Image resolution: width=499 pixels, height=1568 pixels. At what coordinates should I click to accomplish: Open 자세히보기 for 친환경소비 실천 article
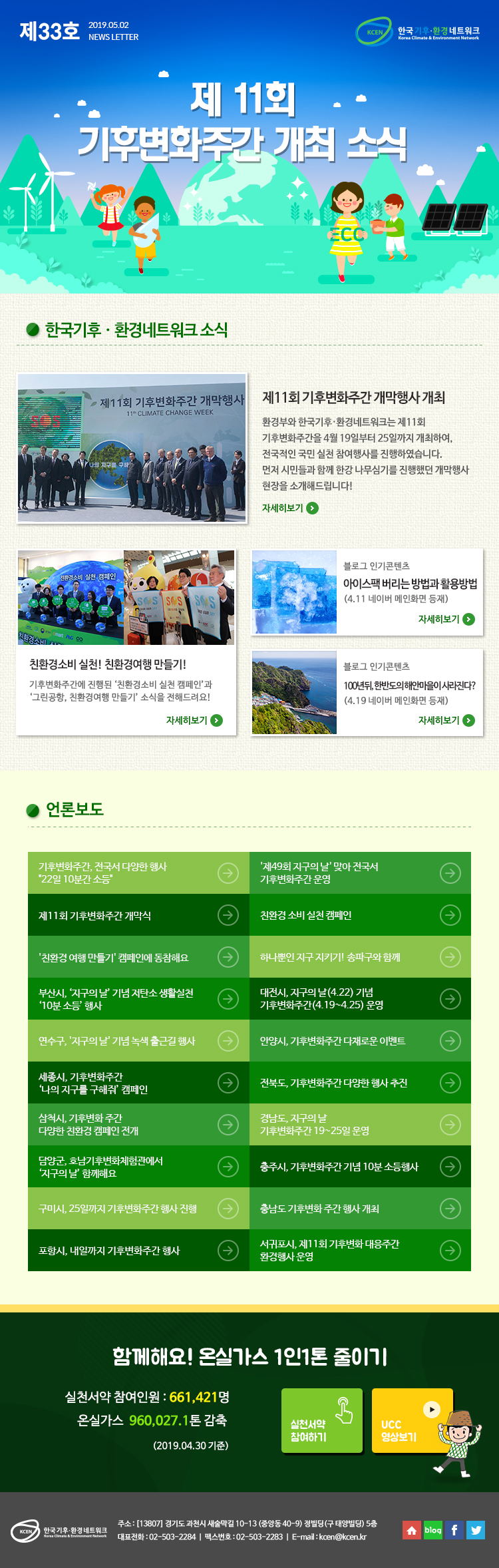[x=194, y=720]
